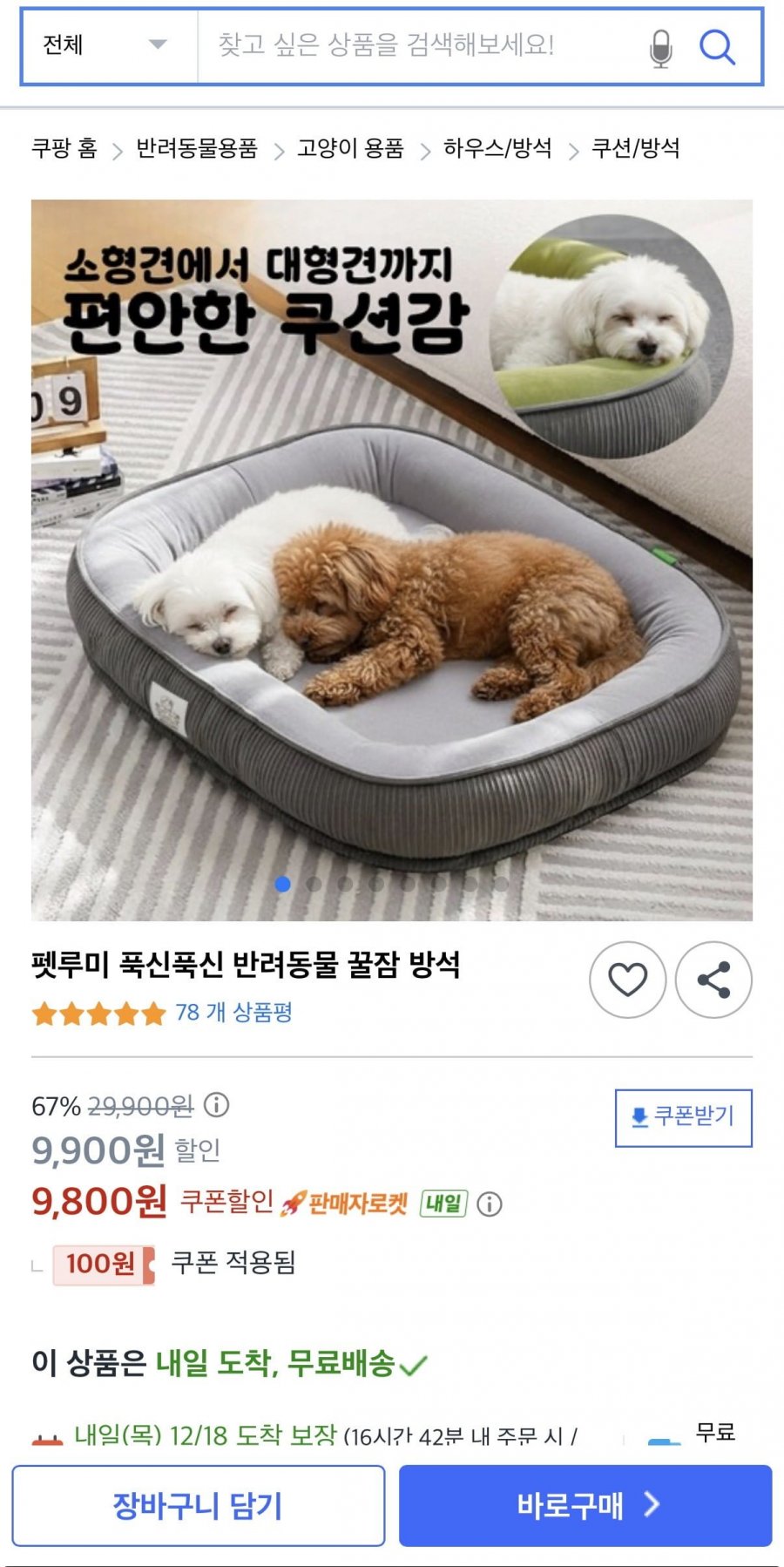
Task: Buy now with 바로구매
Action: point(585,1505)
